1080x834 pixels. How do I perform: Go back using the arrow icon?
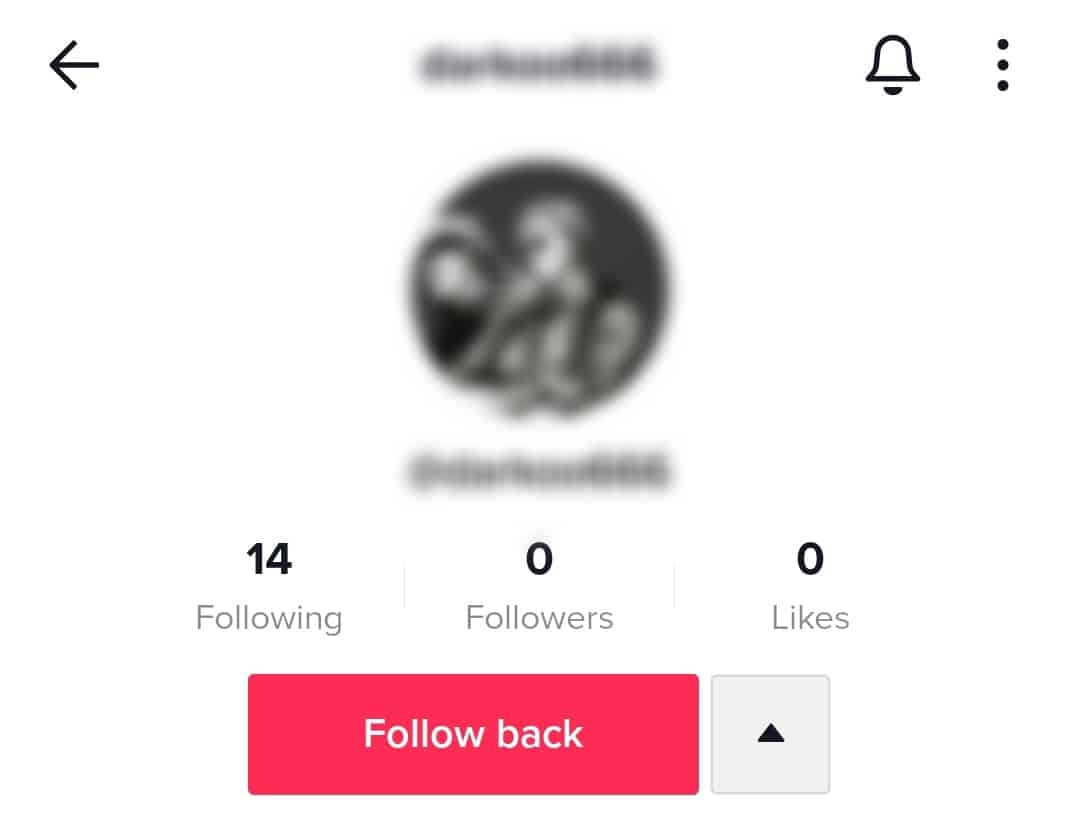pos(74,66)
